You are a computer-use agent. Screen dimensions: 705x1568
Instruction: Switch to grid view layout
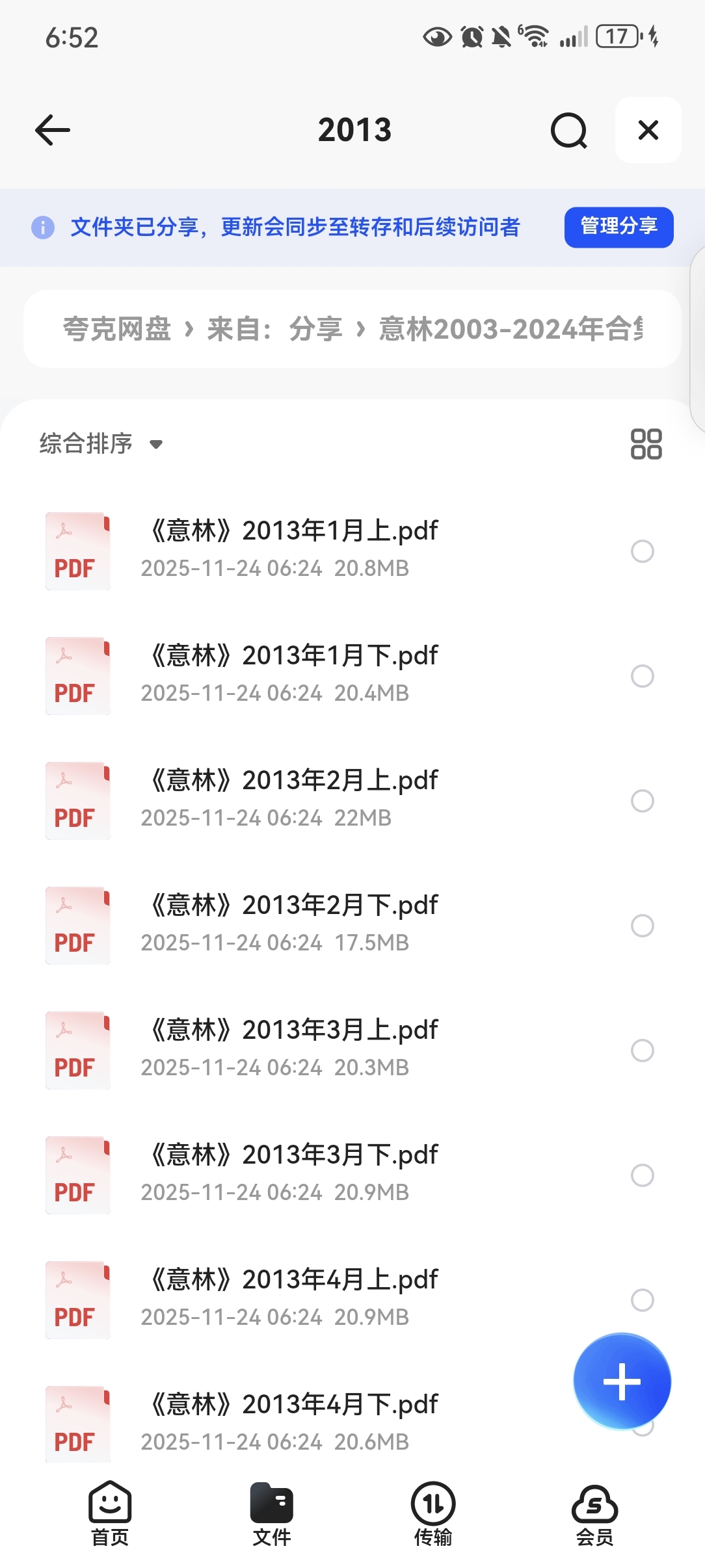[646, 444]
